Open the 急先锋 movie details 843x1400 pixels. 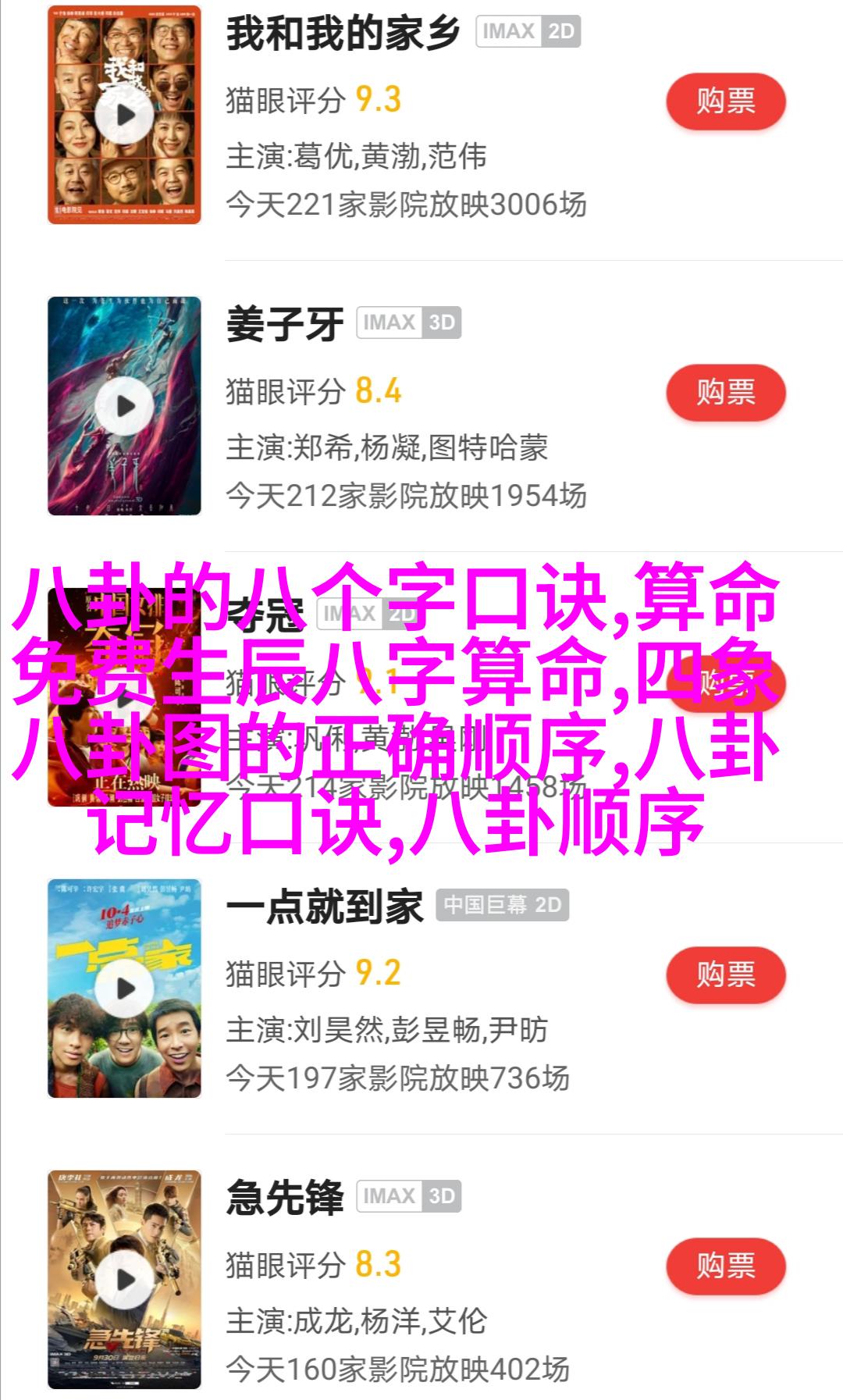(x=284, y=1199)
